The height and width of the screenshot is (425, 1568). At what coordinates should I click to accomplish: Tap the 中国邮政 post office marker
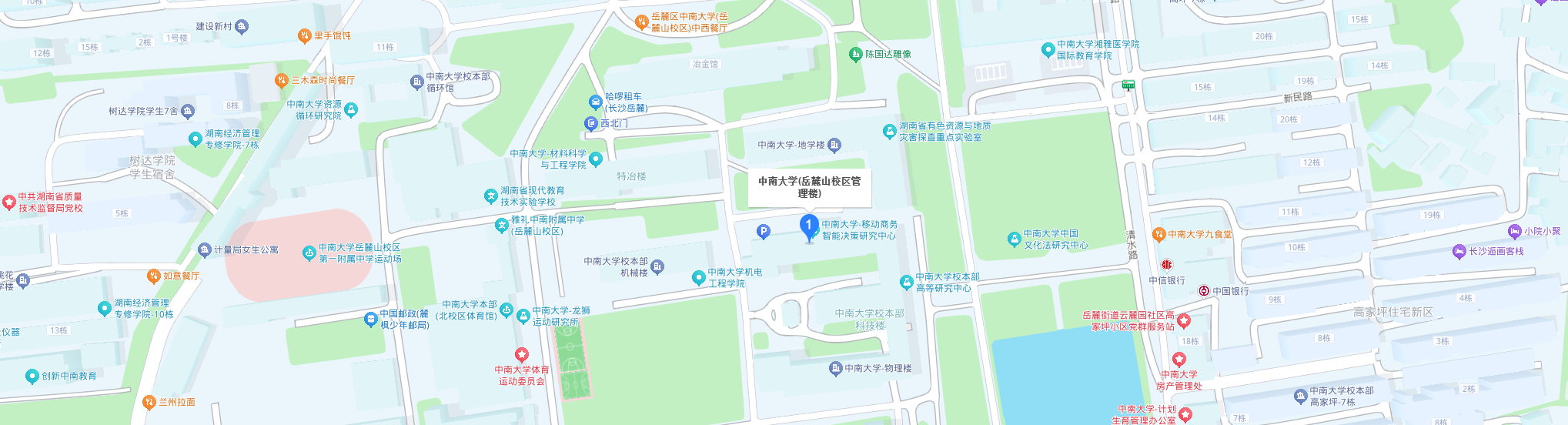[371, 319]
